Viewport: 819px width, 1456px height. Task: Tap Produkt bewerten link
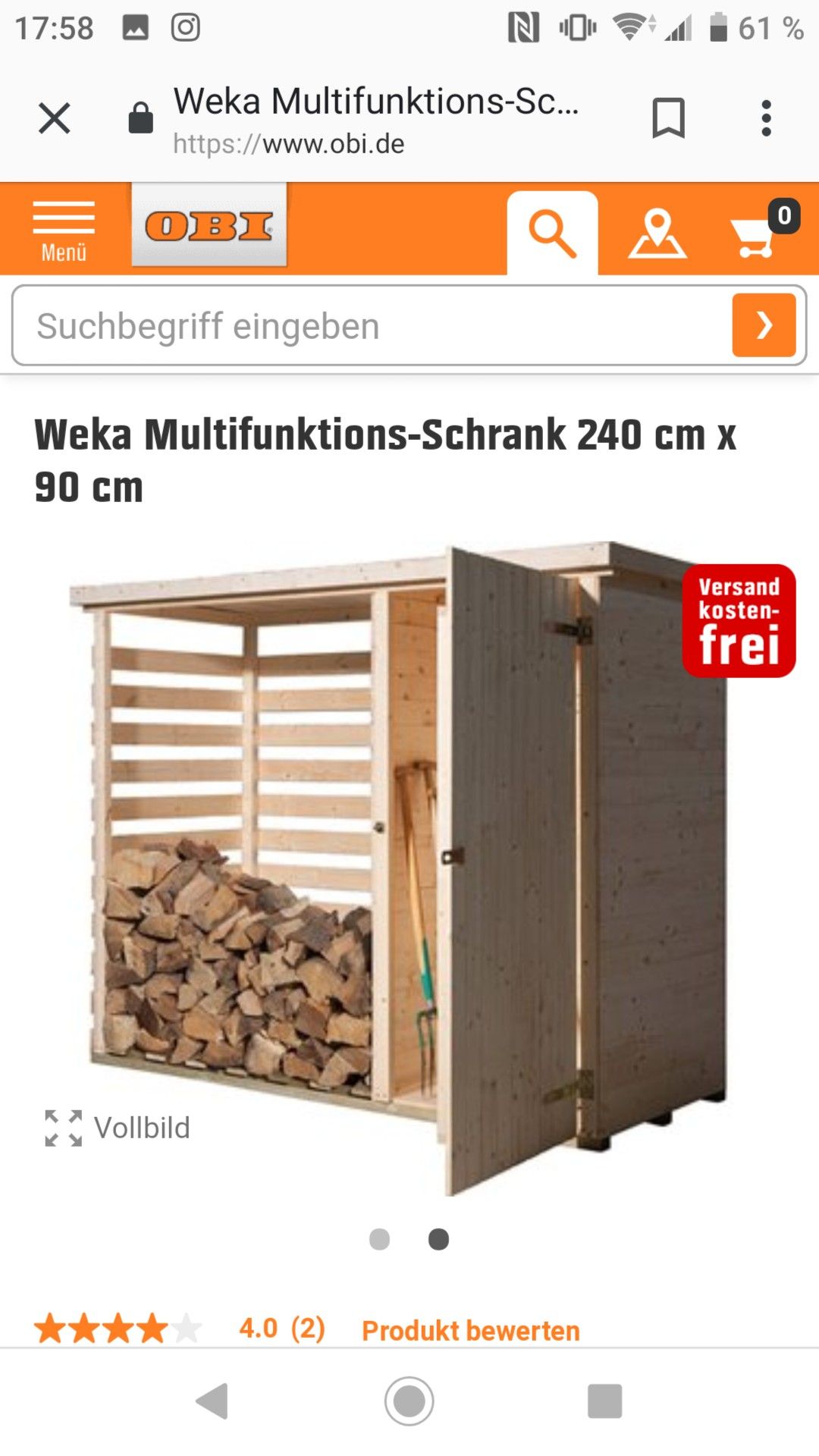tap(471, 1330)
